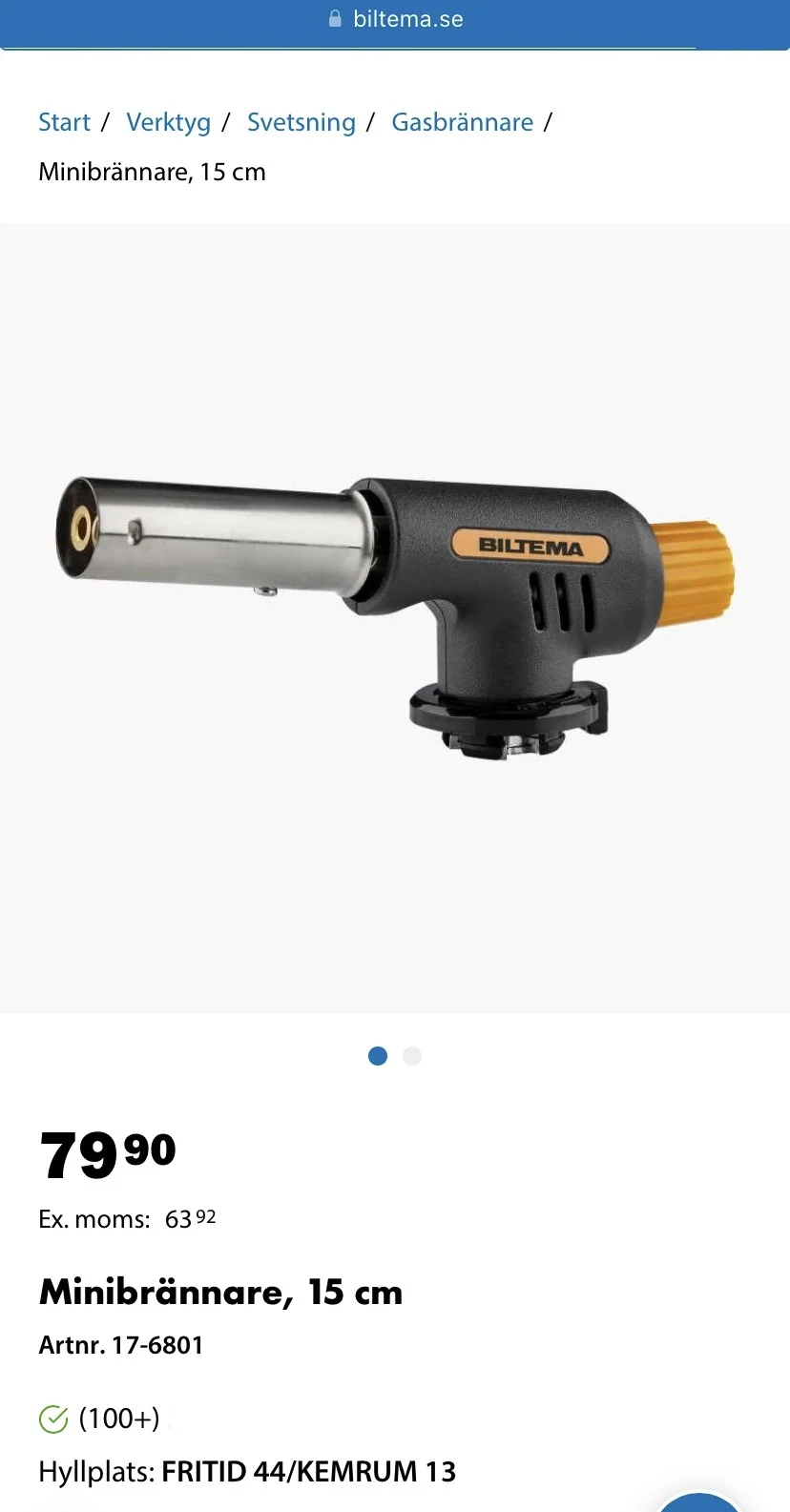This screenshot has height=1512, width=790.
Task: Tap the biltema.se address bar
Action: tap(395, 19)
